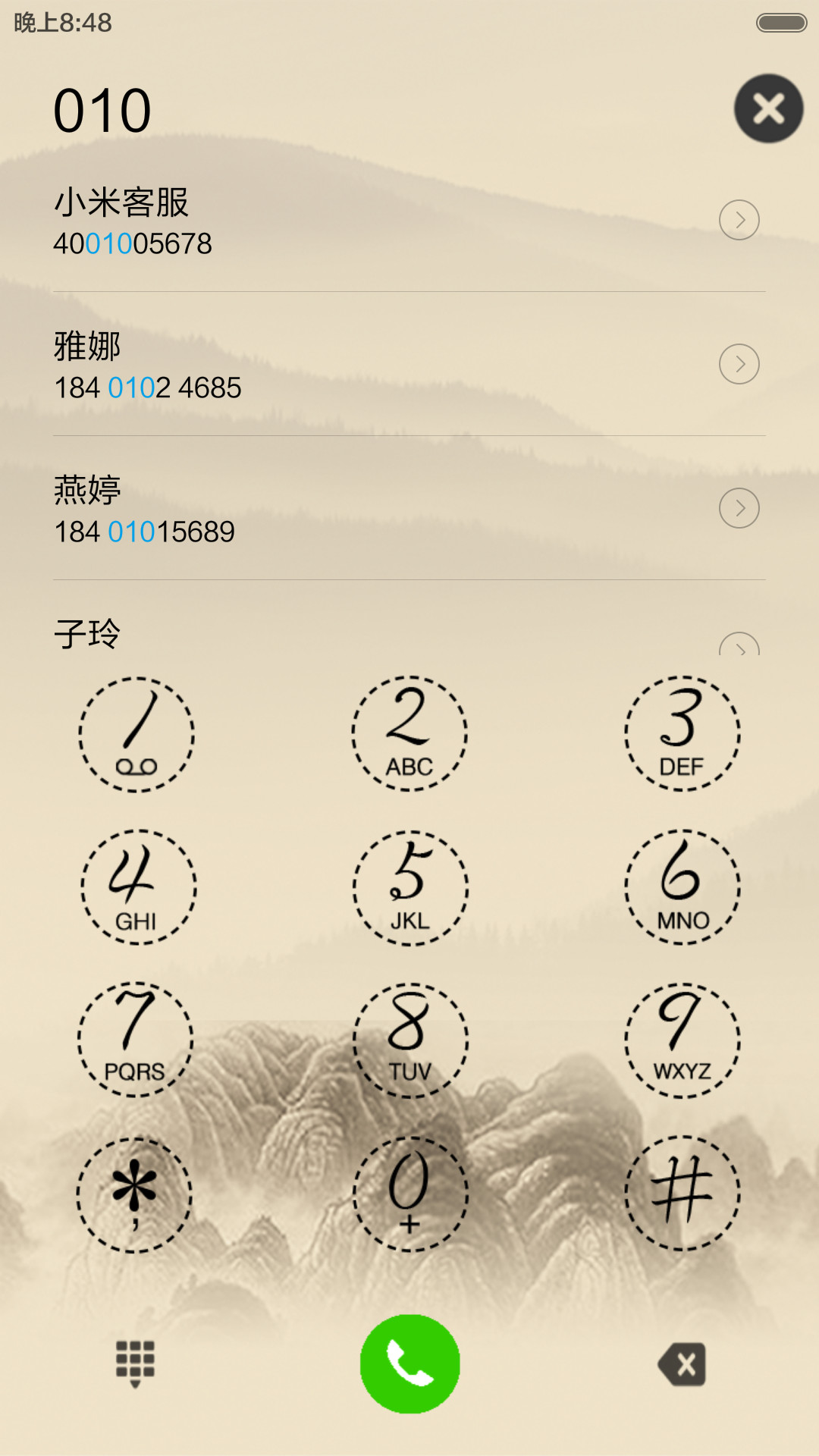
Task: Open details arrow for 燕婷
Action: [739, 508]
